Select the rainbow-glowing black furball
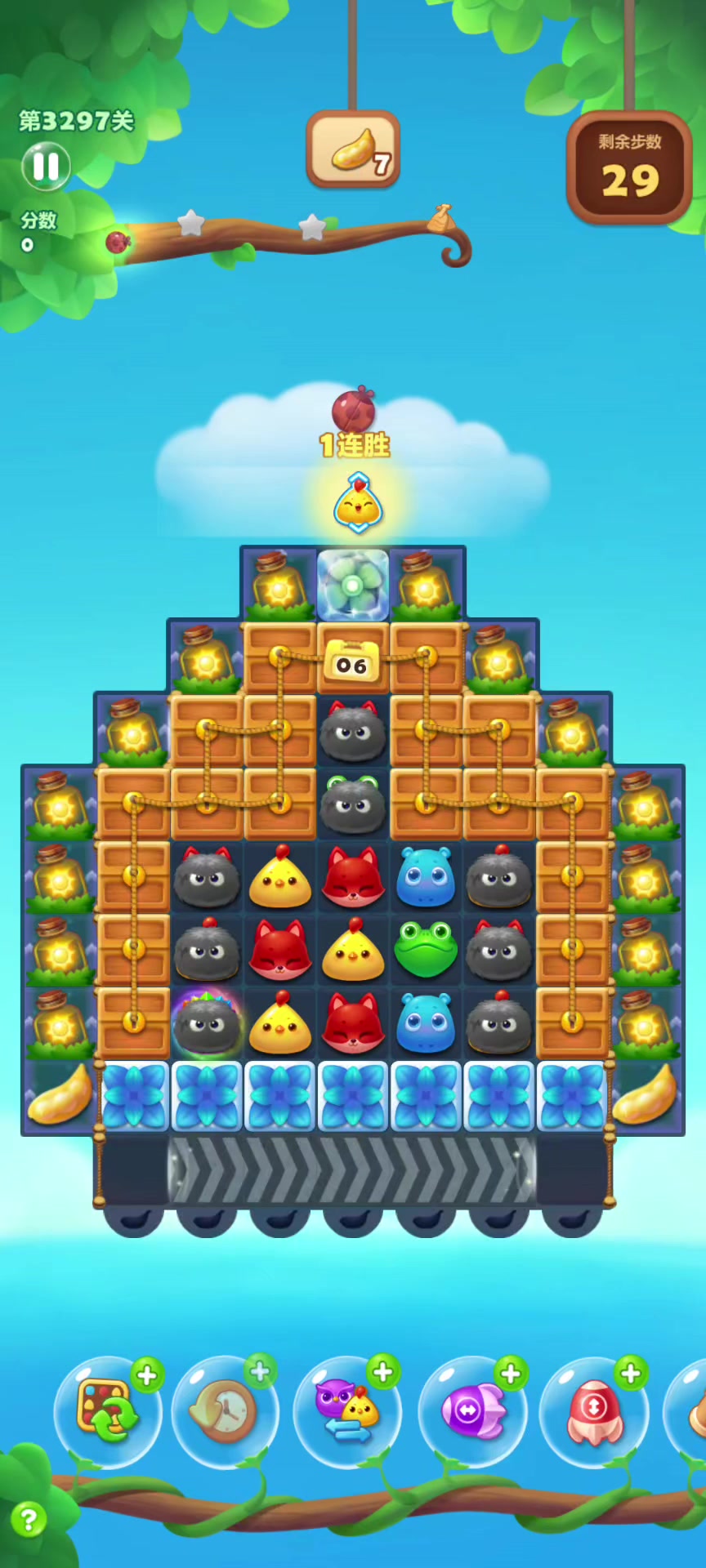 tap(207, 1024)
